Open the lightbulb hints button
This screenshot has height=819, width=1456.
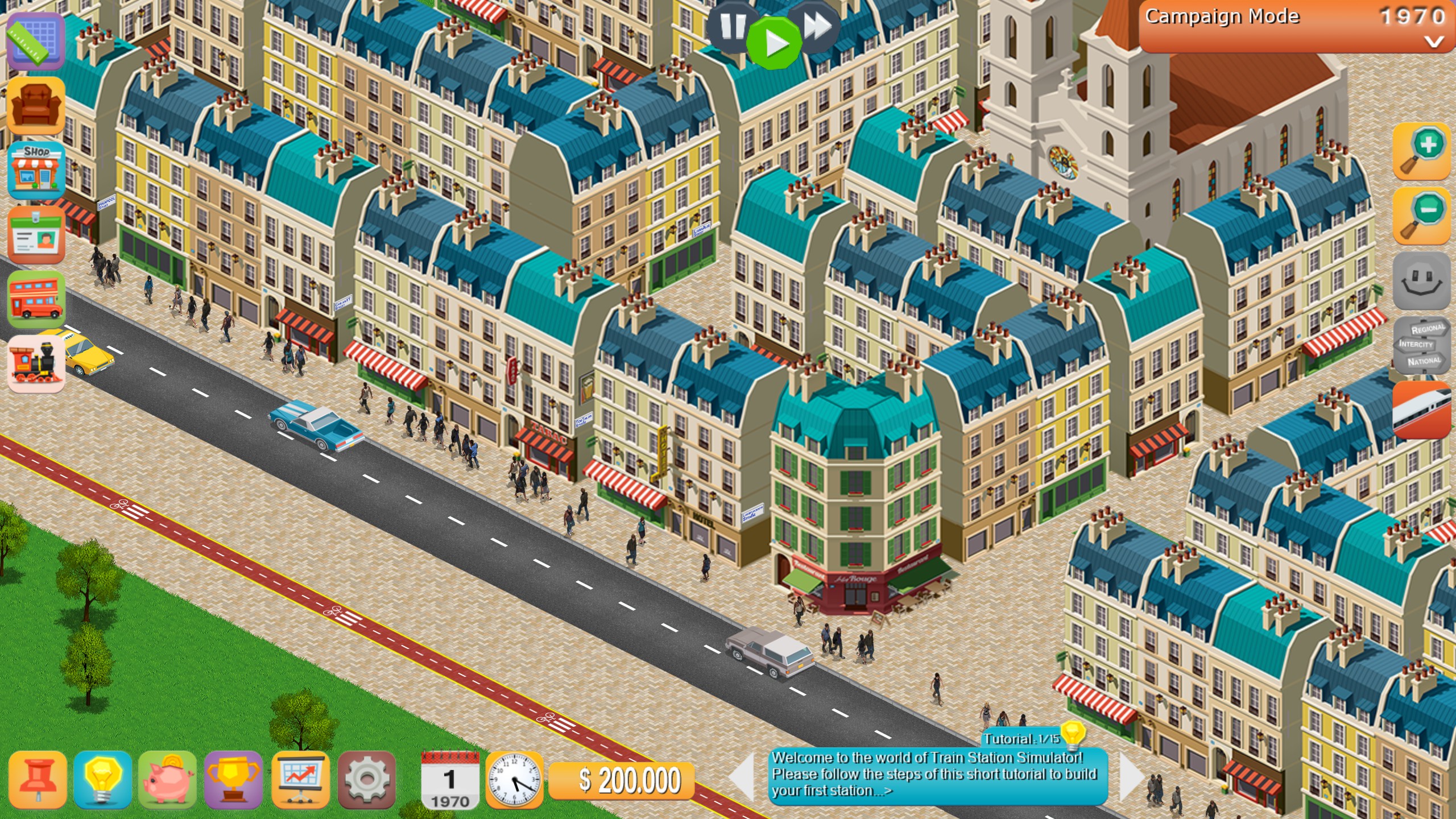coord(103,779)
